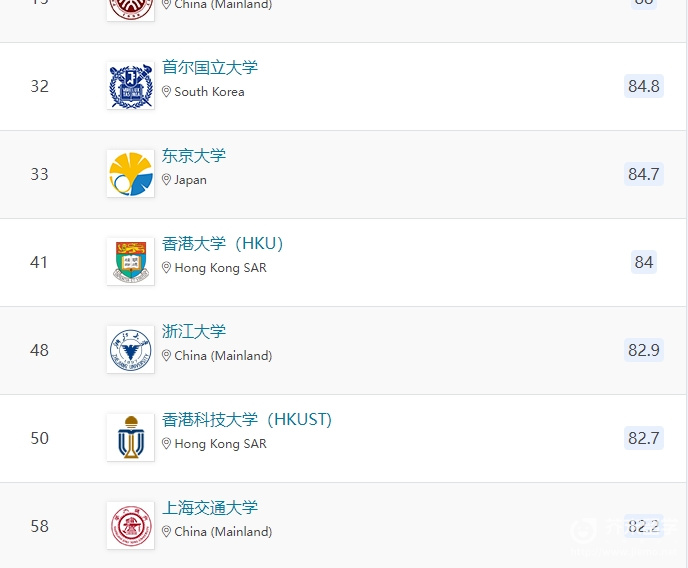Open 首尔国立大学 university page
Image resolution: width=688 pixels, height=568 pixels.
[x=210, y=68]
